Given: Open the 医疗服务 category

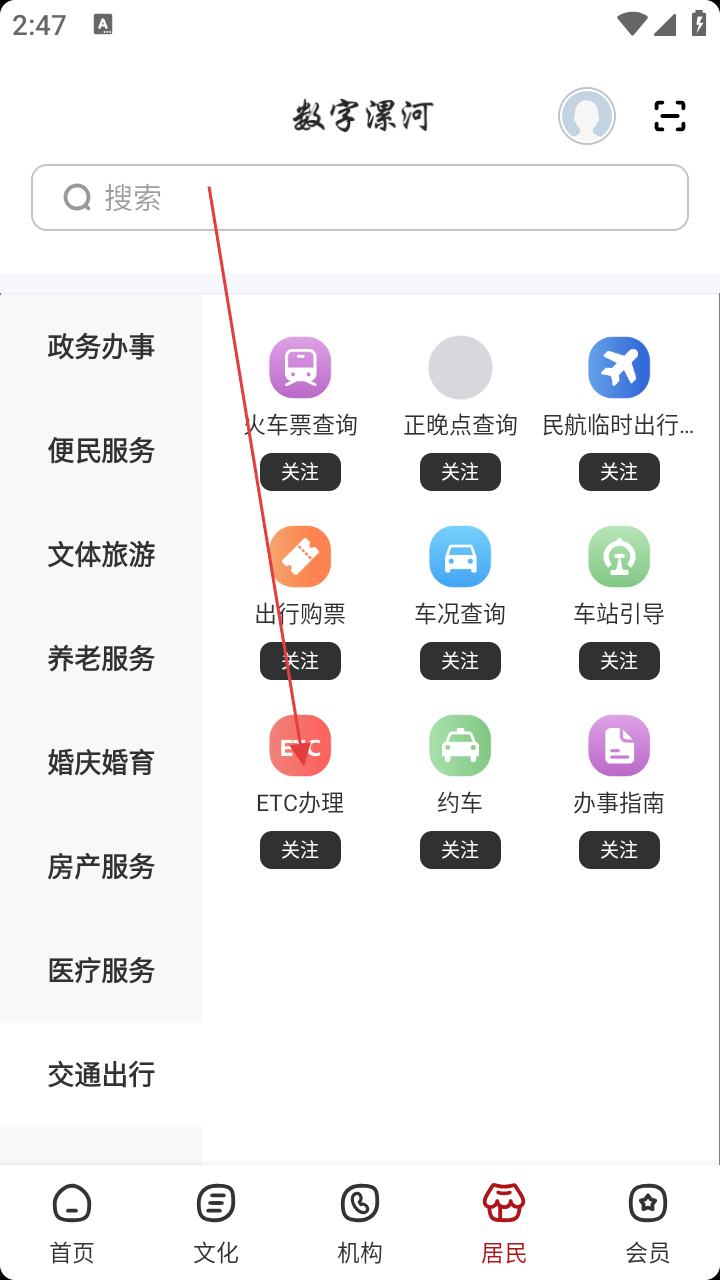Looking at the screenshot, I should (101, 971).
